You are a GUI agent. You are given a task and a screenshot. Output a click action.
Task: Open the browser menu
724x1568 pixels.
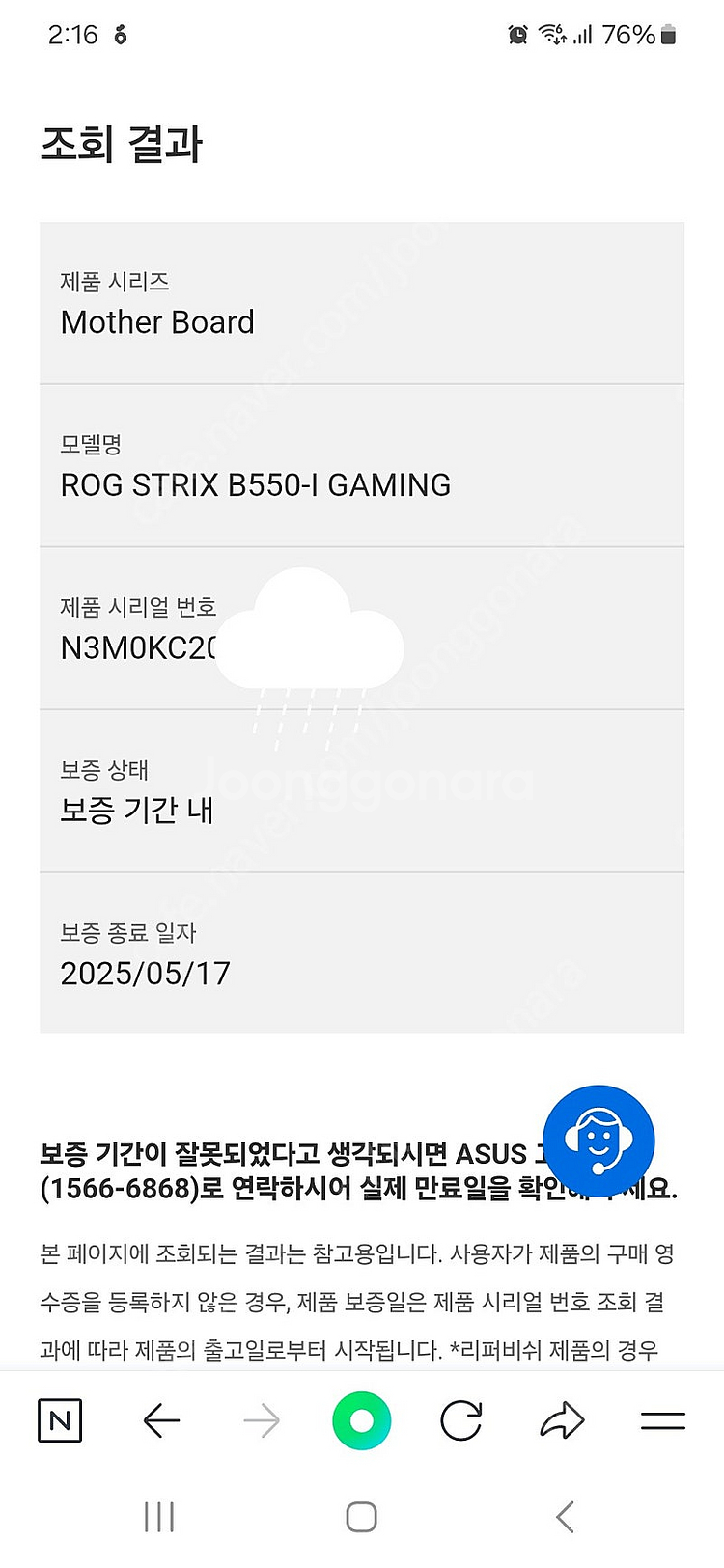(x=663, y=1420)
